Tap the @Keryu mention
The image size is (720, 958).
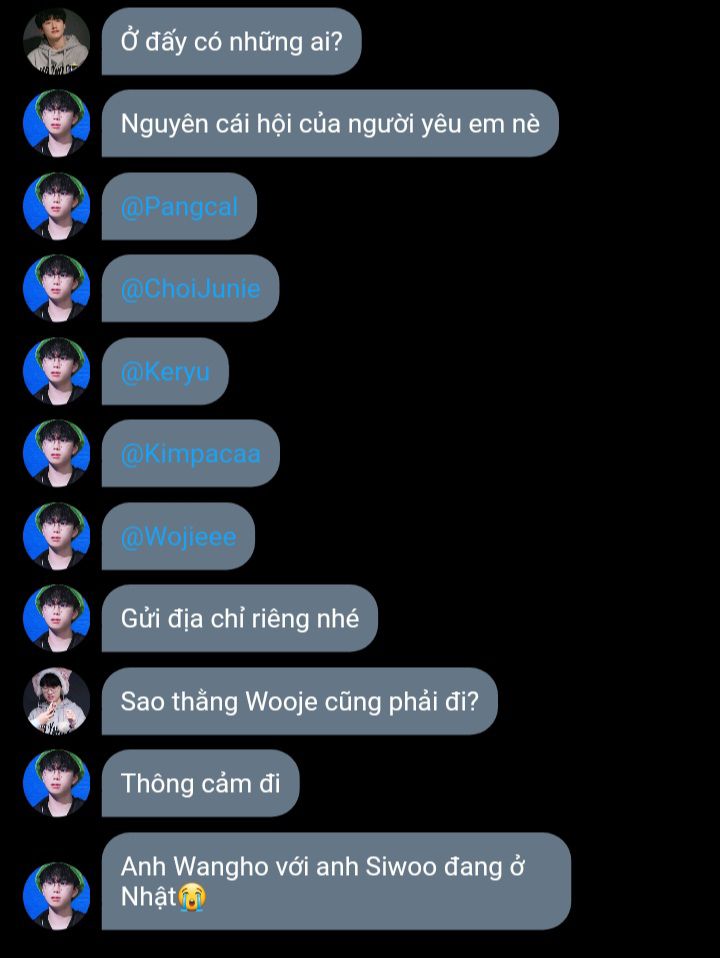(165, 372)
